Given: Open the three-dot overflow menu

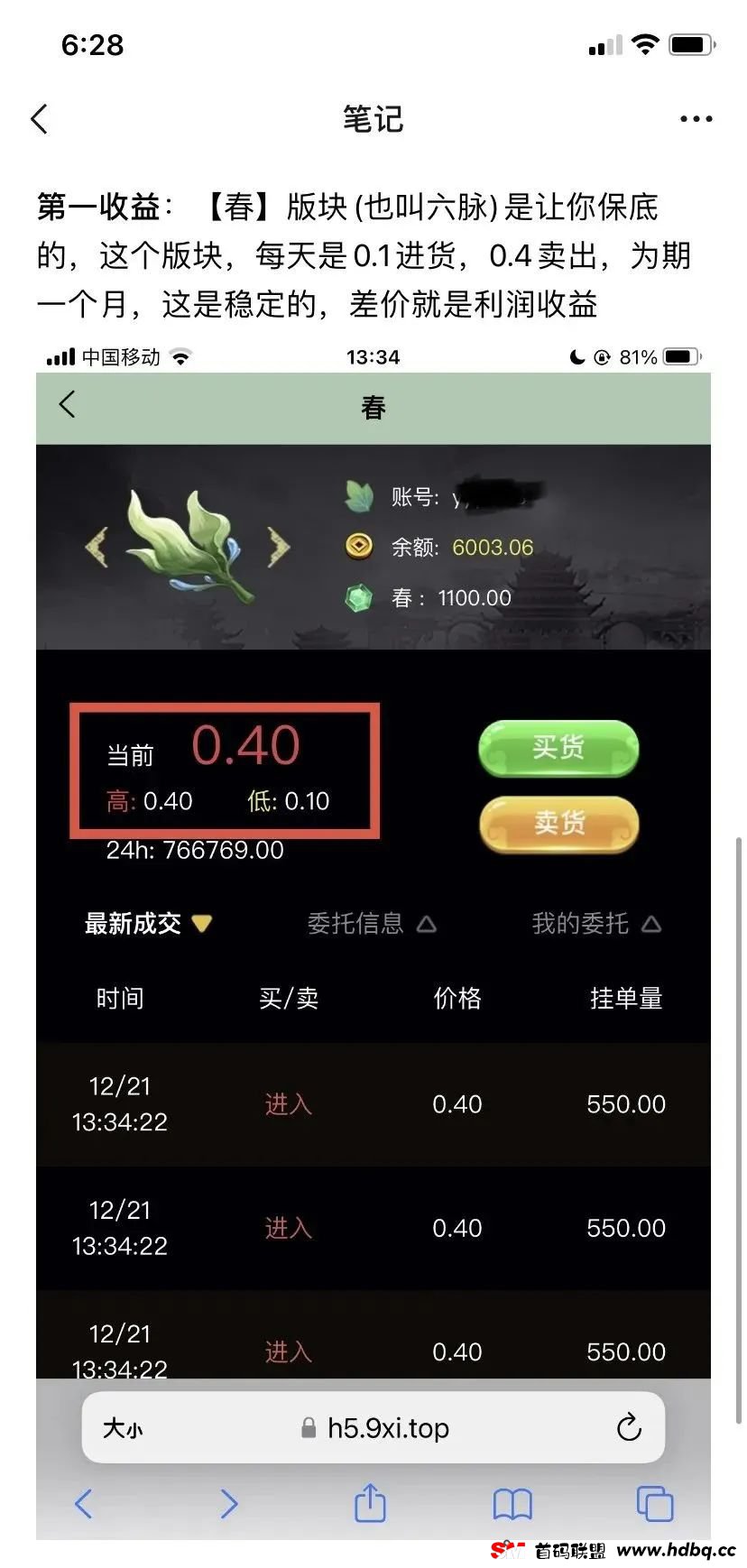Looking at the screenshot, I should 696,119.
